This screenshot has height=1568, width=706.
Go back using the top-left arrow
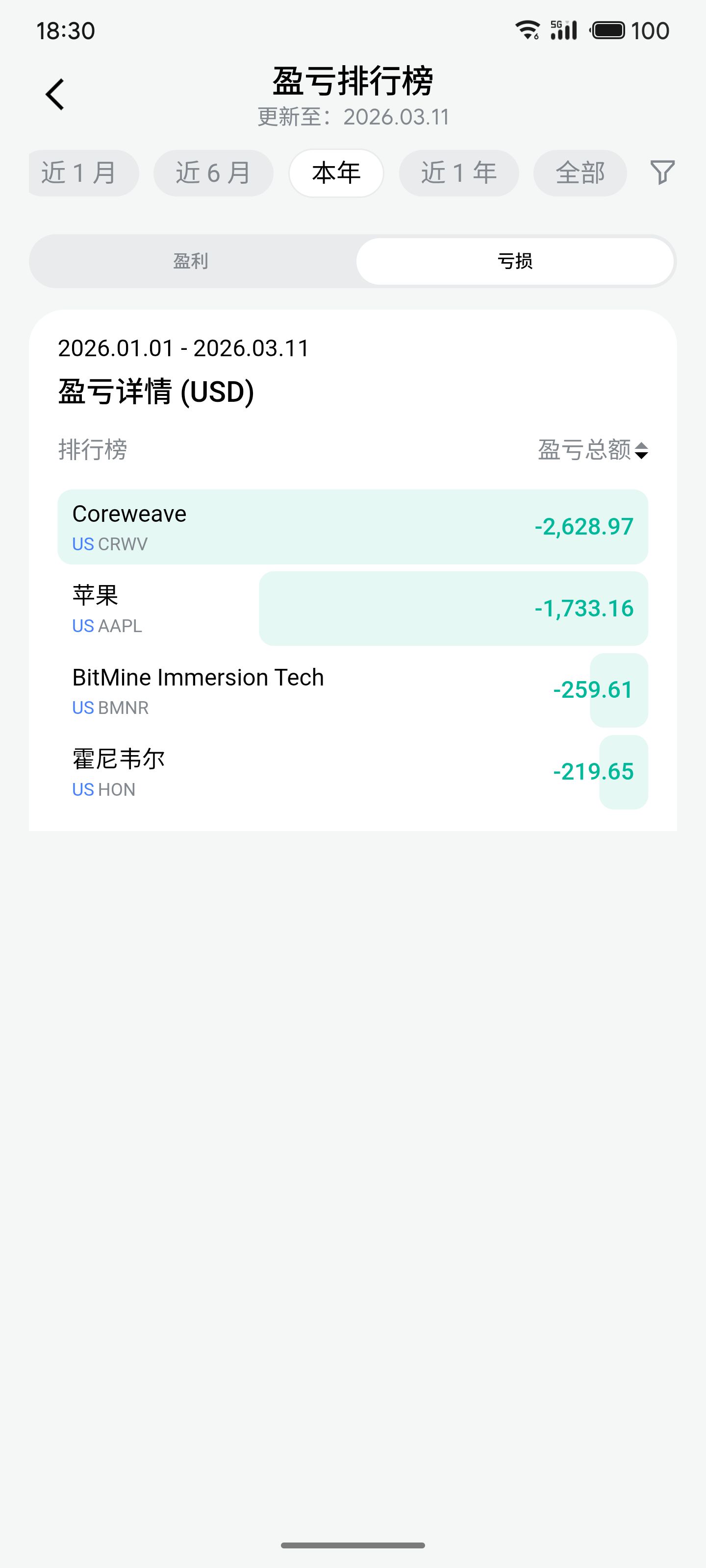click(x=55, y=95)
